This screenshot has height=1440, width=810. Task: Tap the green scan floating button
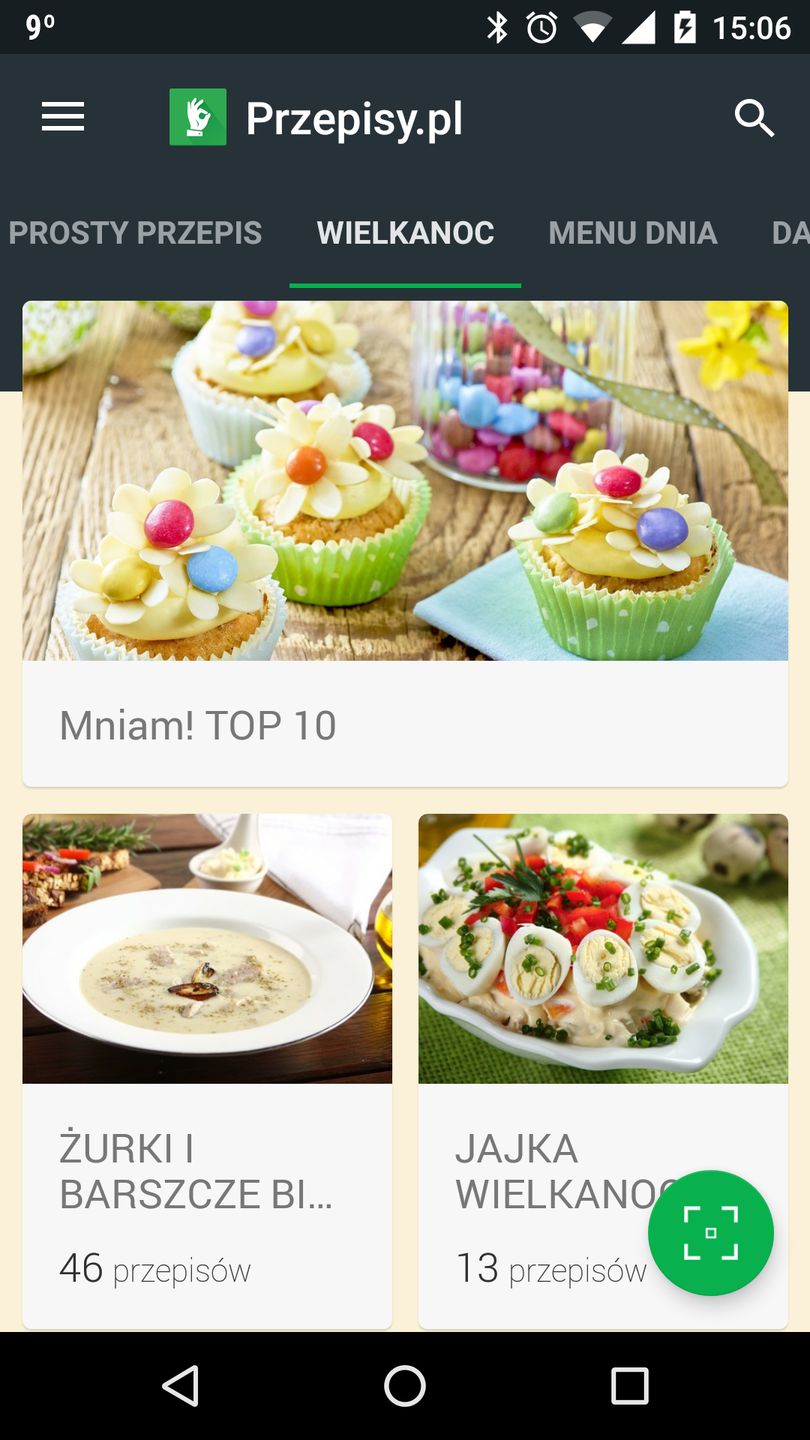click(x=710, y=1233)
